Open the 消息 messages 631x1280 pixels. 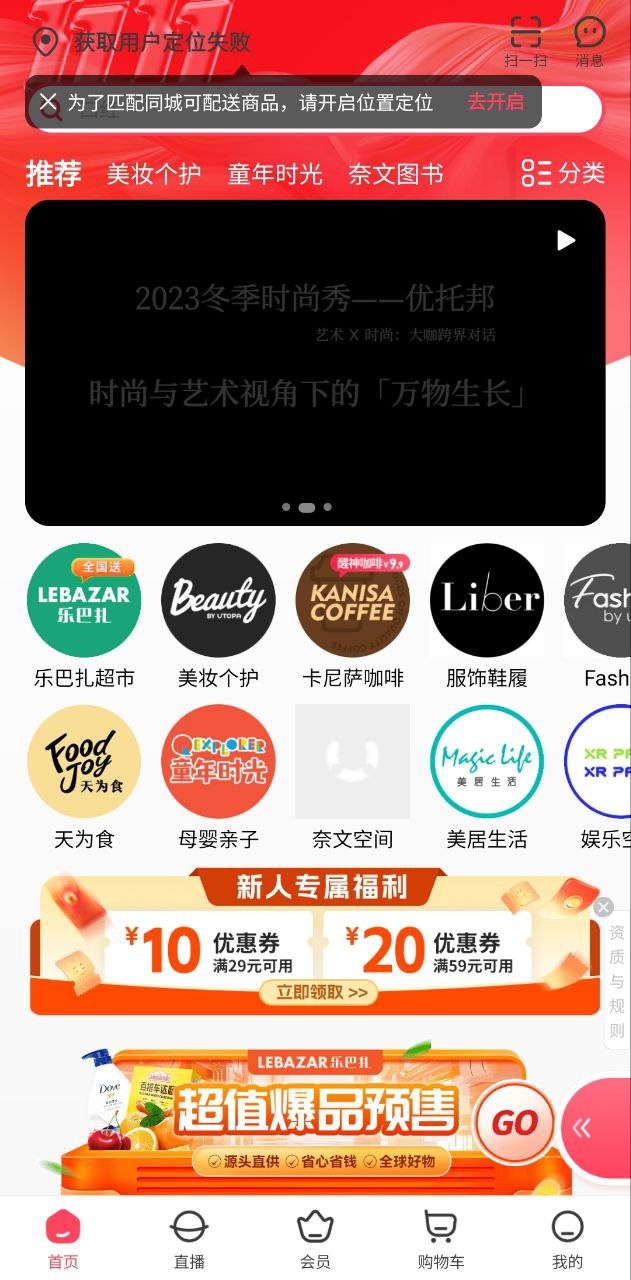click(589, 41)
